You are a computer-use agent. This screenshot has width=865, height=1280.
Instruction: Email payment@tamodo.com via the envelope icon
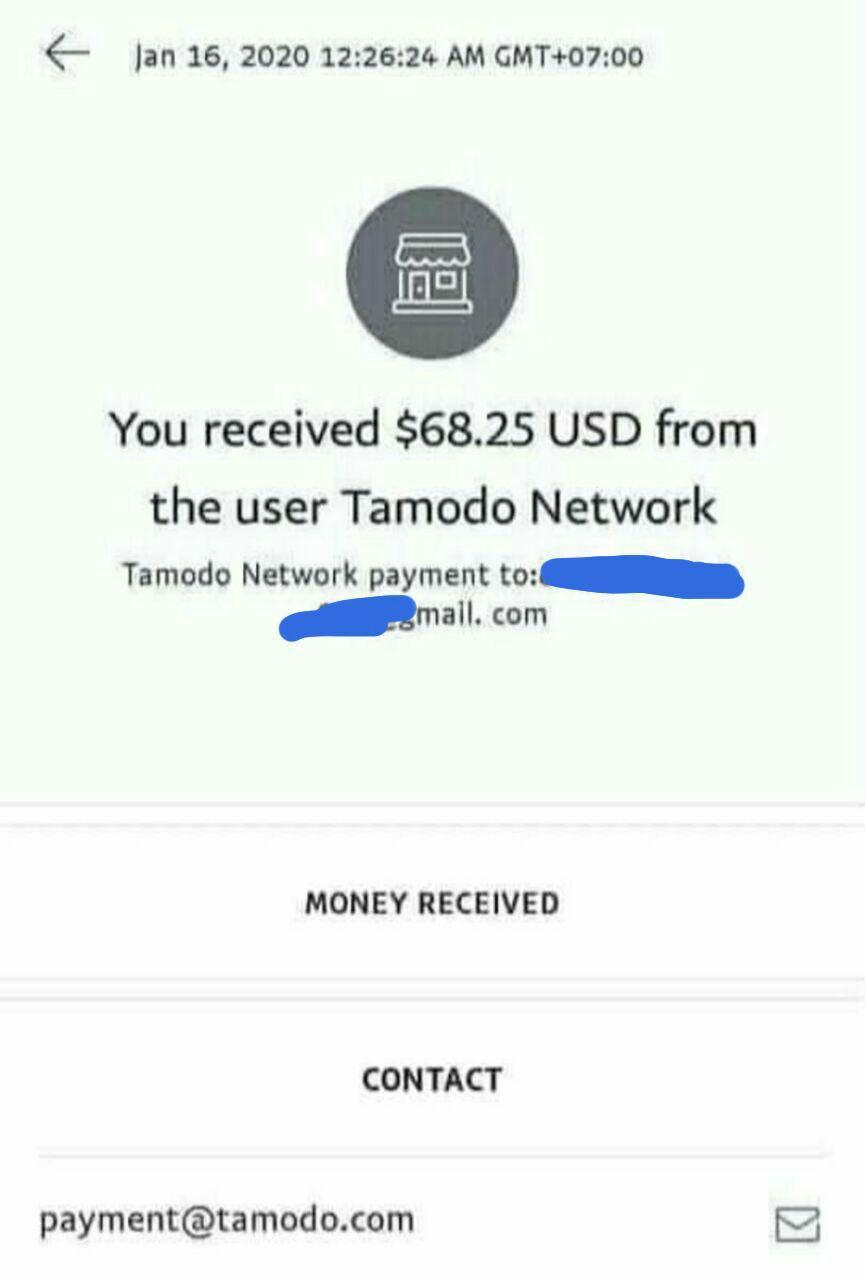(x=797, y=1222)
